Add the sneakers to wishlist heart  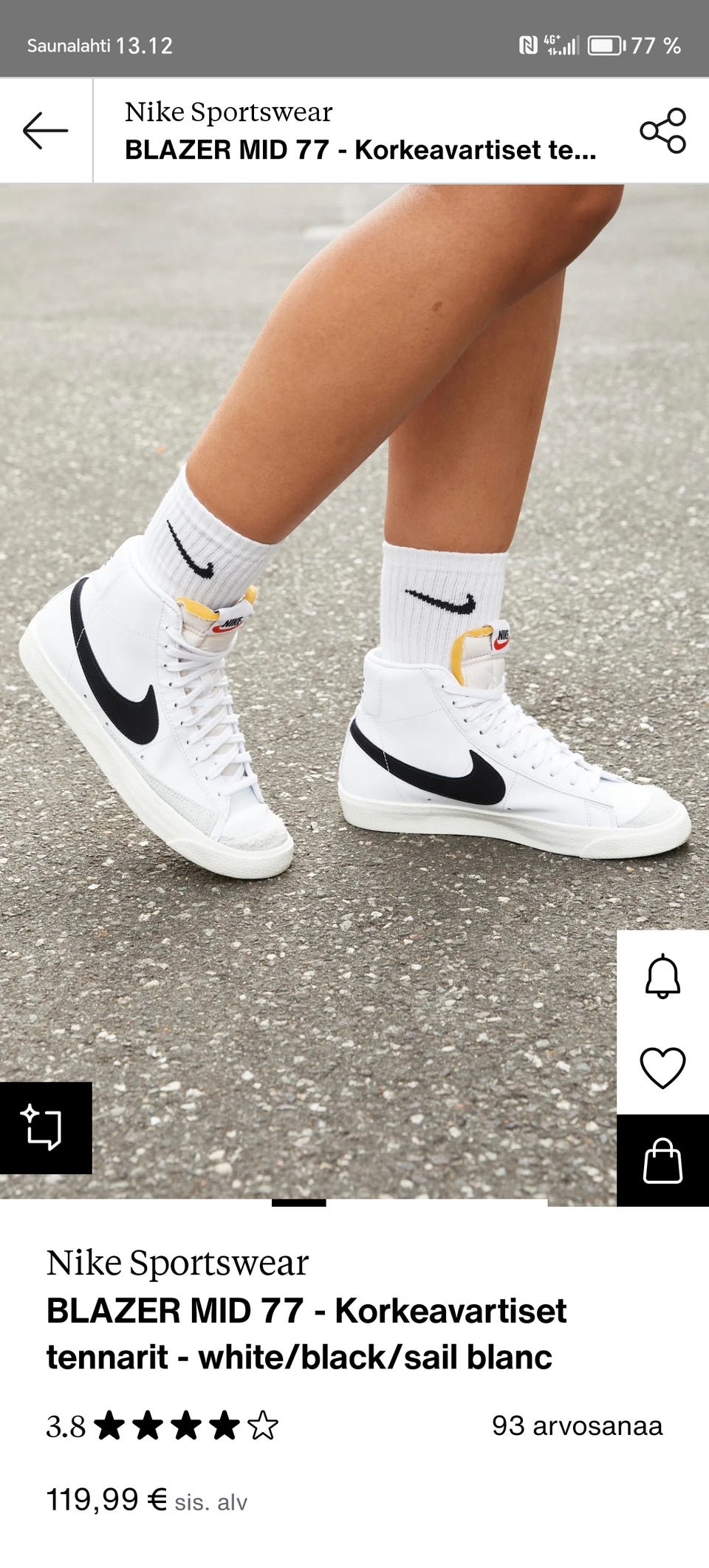pyautogui.click(x=662, y=1068)
